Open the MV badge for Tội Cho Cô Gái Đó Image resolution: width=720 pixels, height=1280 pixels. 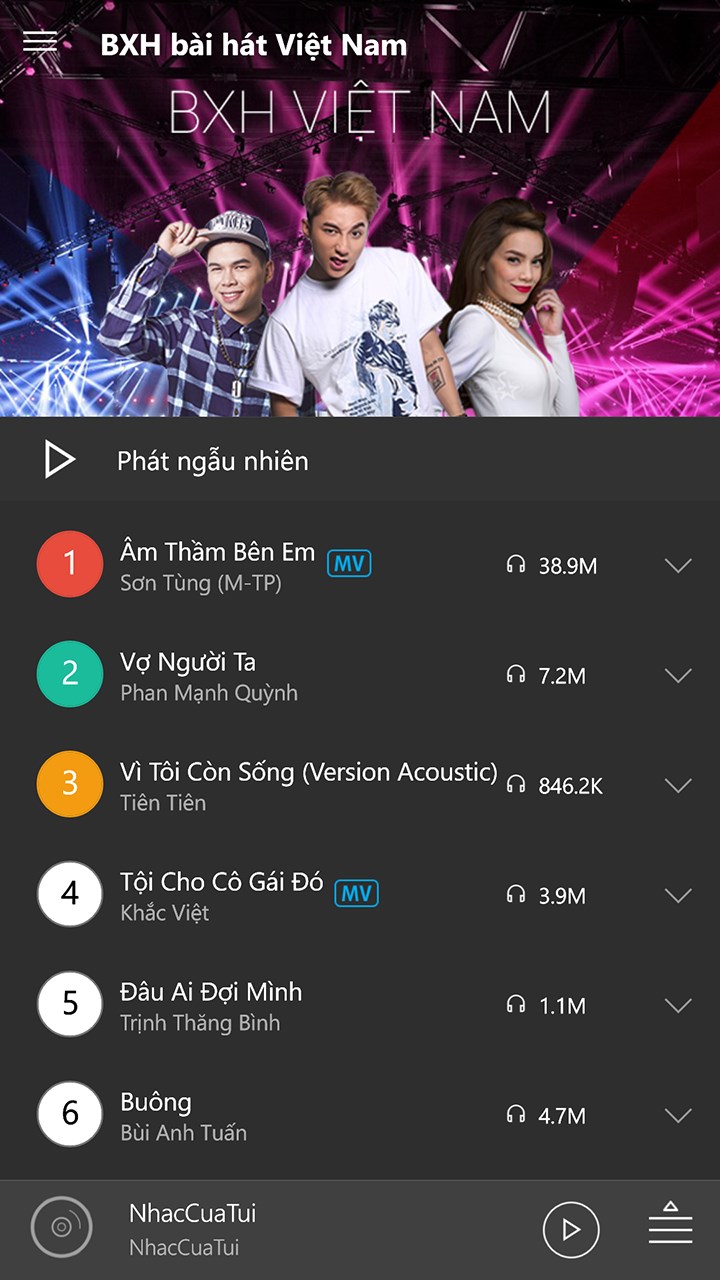[358, 894]
